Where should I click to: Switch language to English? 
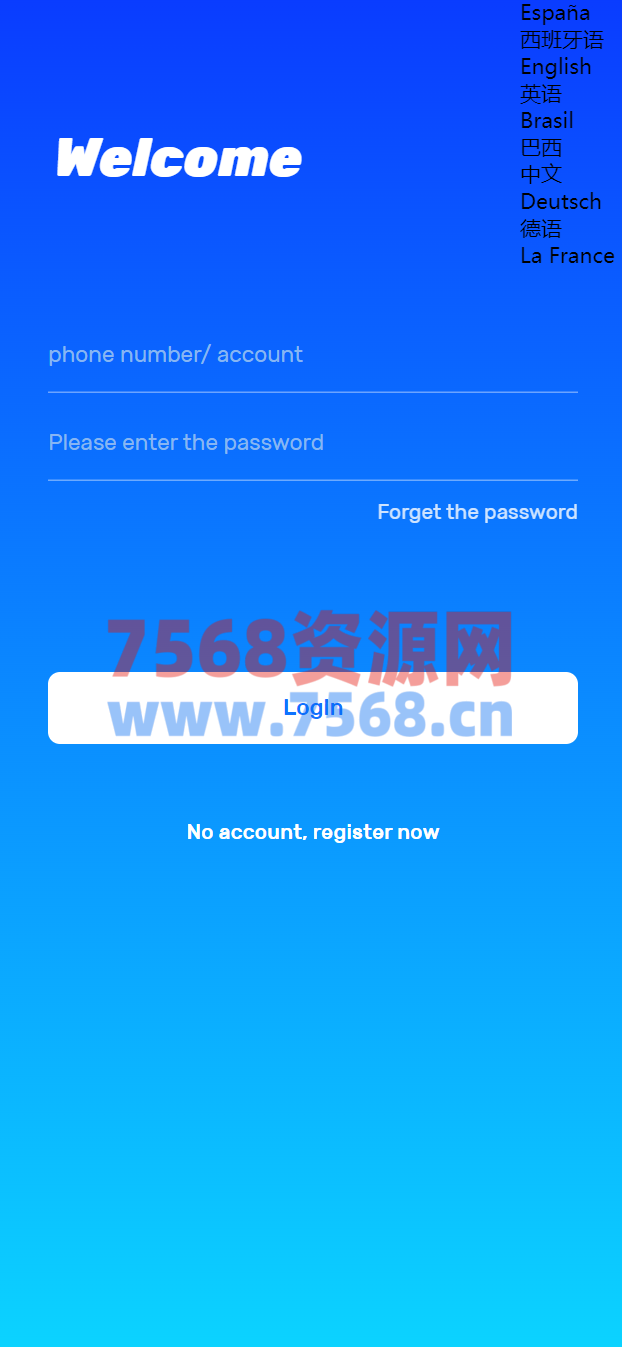[x=555, y=67]
